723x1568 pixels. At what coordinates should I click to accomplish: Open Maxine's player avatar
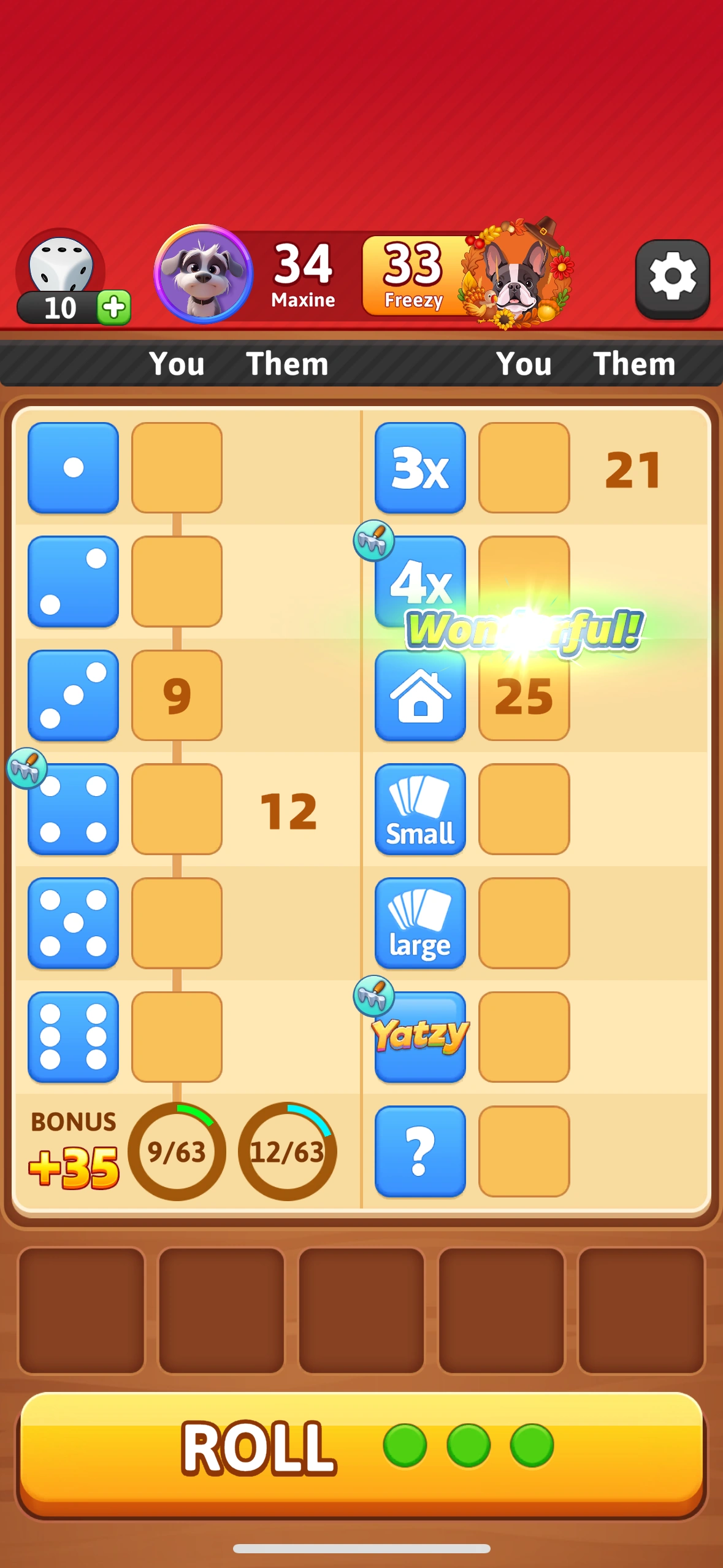[x=203, y=274]
